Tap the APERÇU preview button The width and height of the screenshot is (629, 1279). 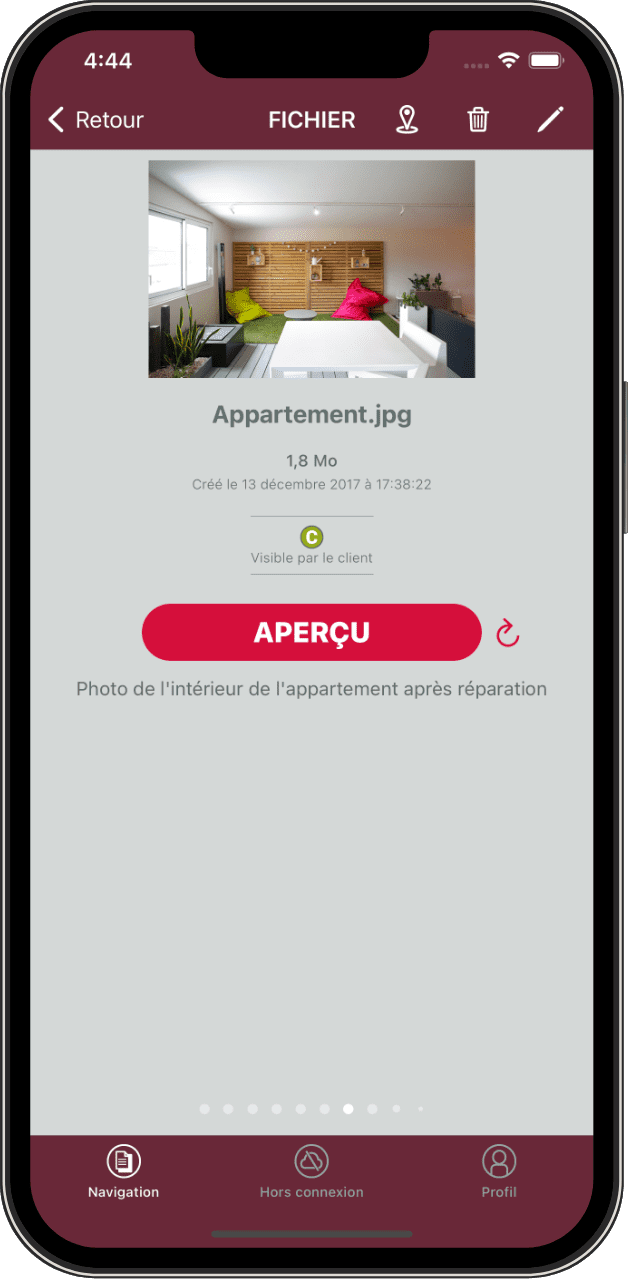click(x=312, y=632)
